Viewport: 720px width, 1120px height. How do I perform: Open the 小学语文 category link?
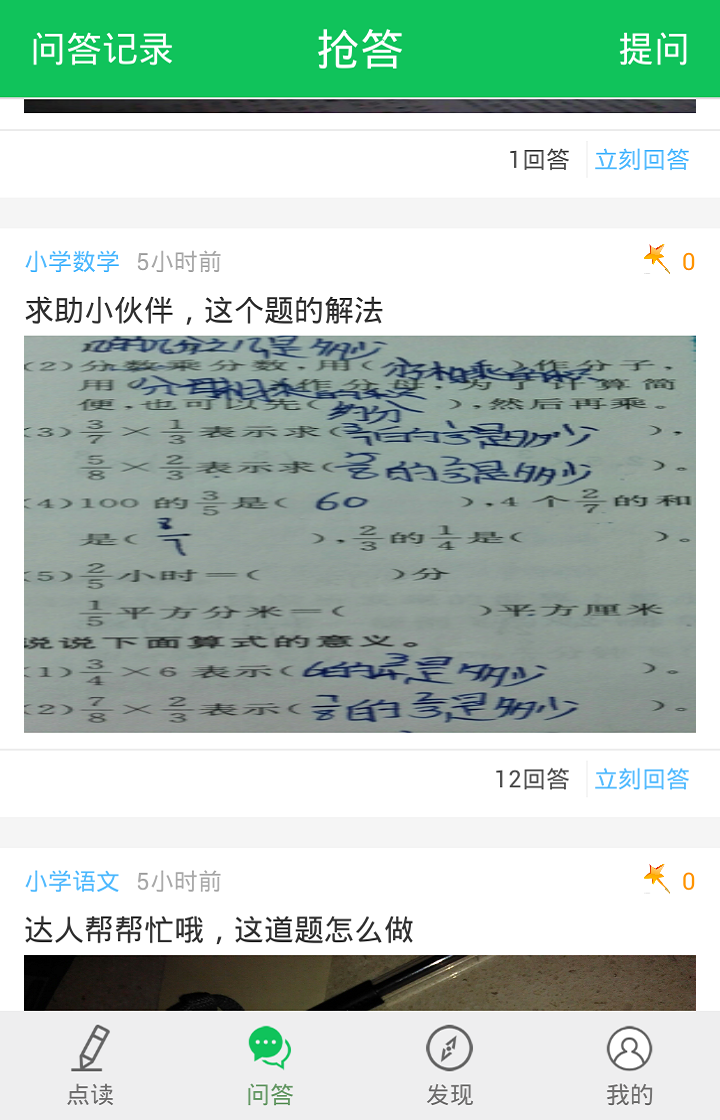[x=72, y=881]
